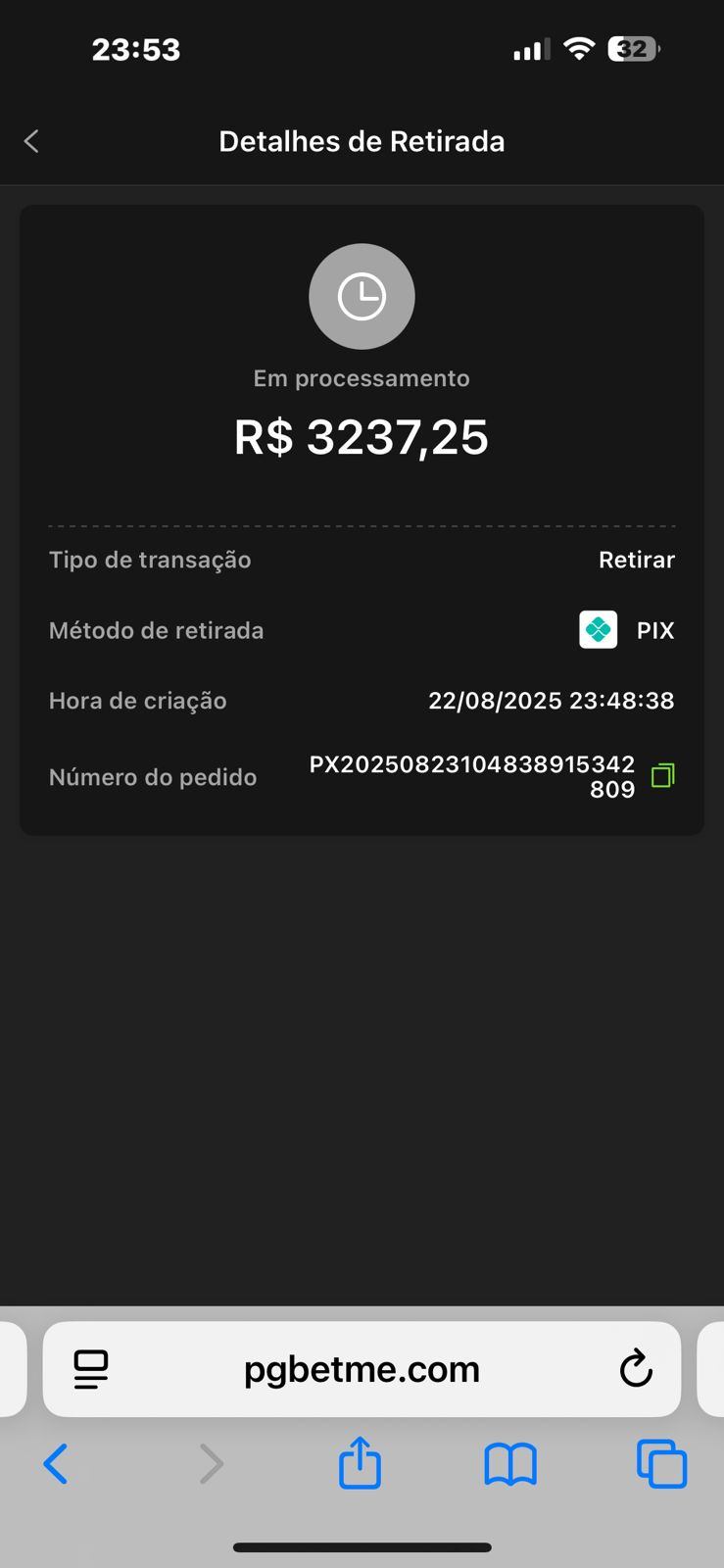This screenshot has height=1568, width=724.
Task: Copy the Número do pedido order number
Action: (662, 775)
